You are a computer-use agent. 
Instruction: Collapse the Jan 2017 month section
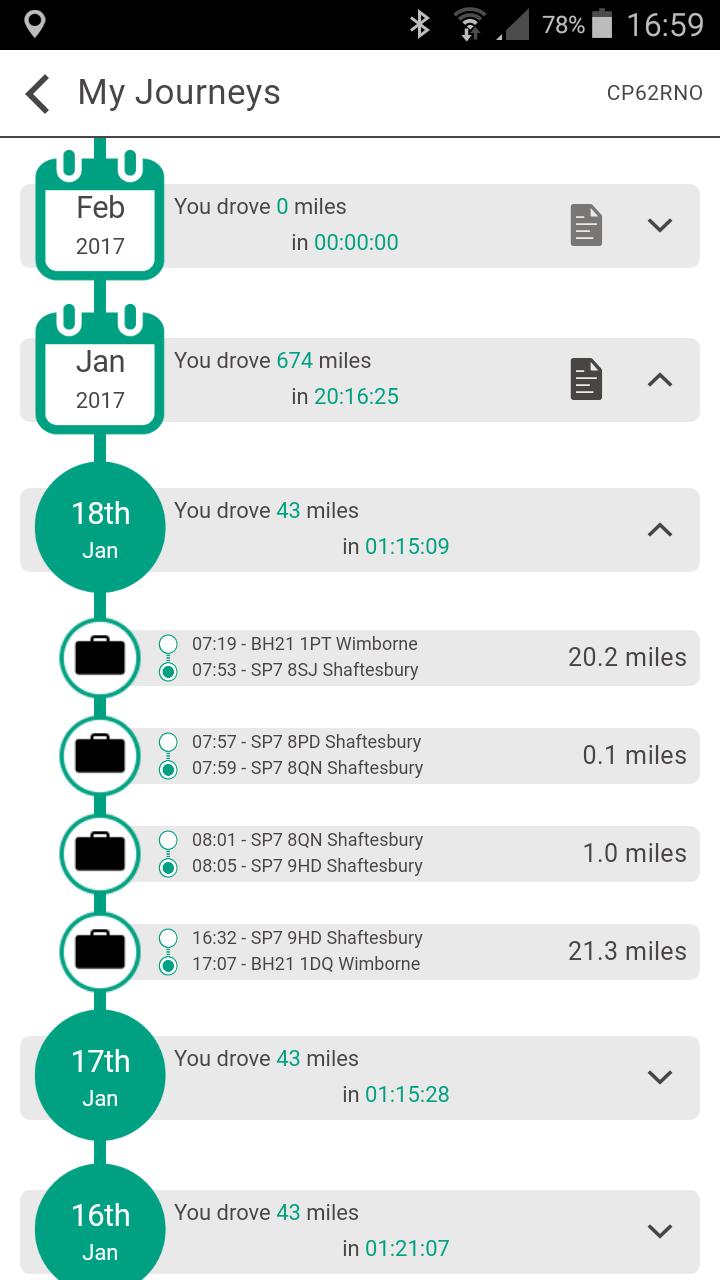(660, 380)
